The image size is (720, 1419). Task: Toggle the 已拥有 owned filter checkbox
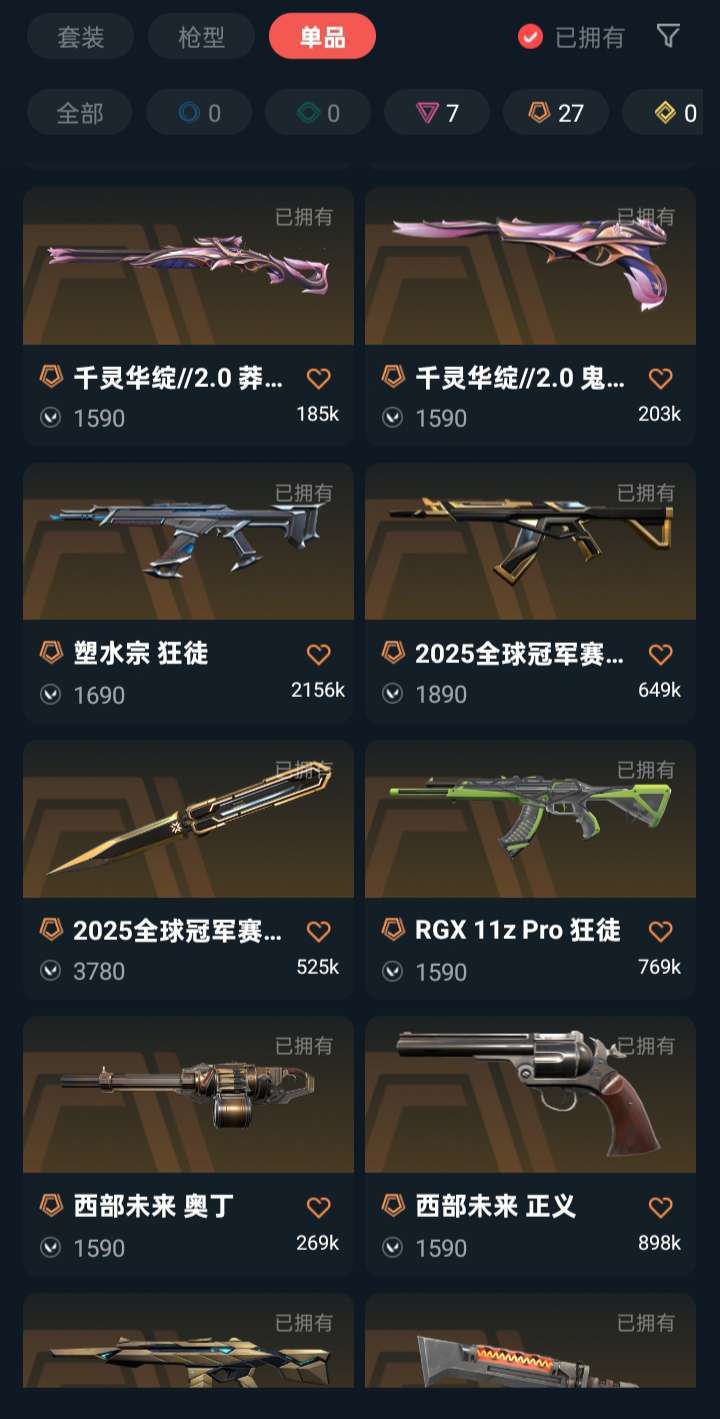(527, 36)
